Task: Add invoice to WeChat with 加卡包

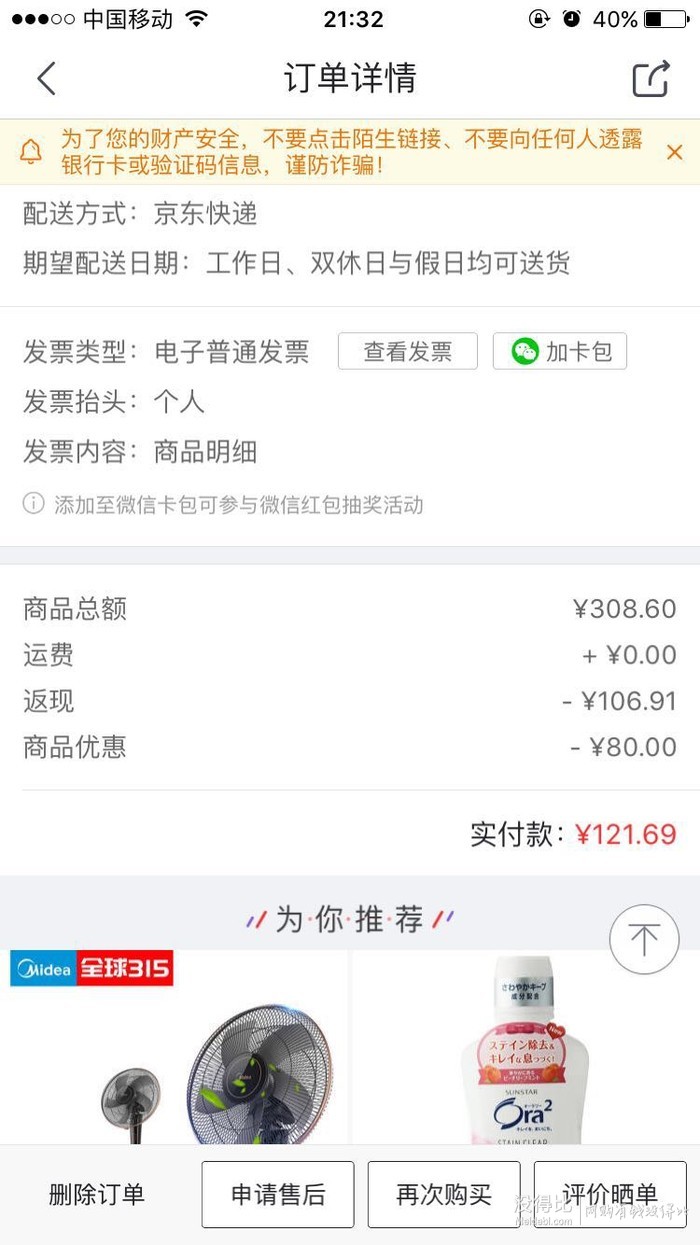Action: click(x=560, y=352)
